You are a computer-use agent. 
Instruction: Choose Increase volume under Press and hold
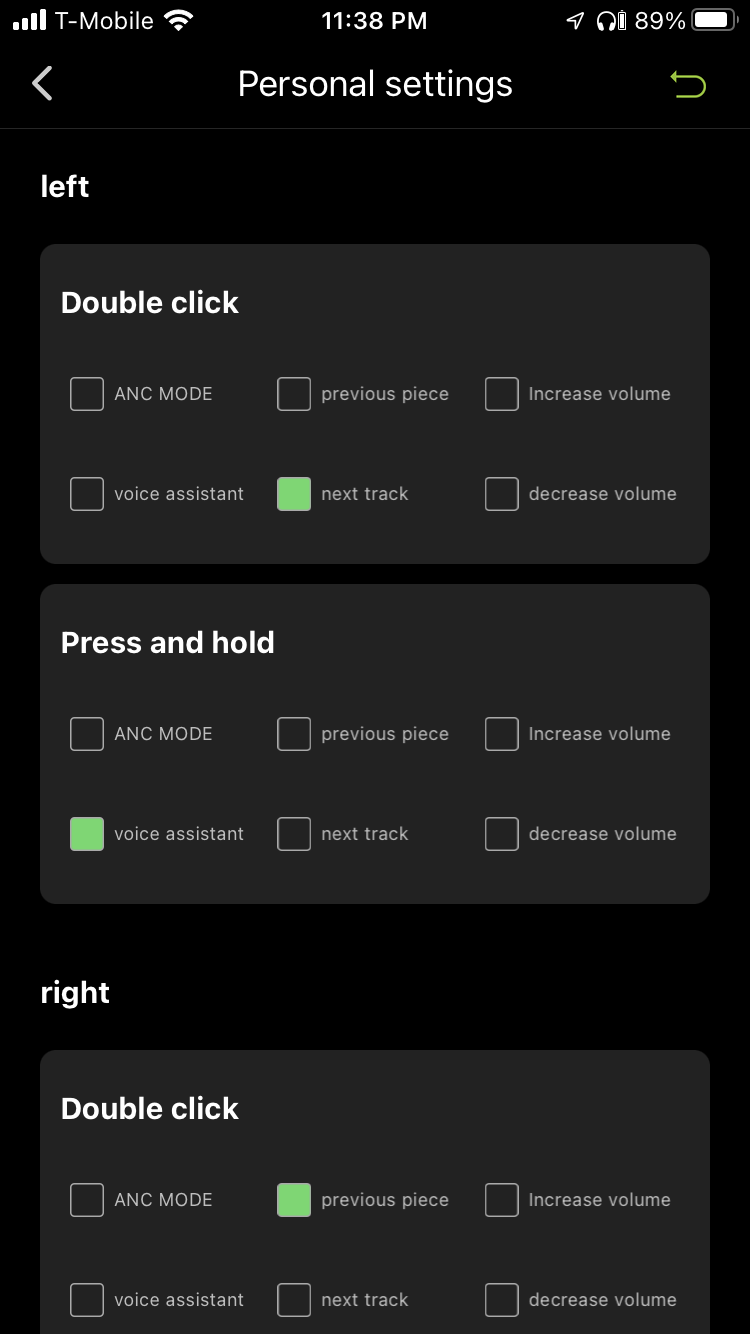(502, 734)
